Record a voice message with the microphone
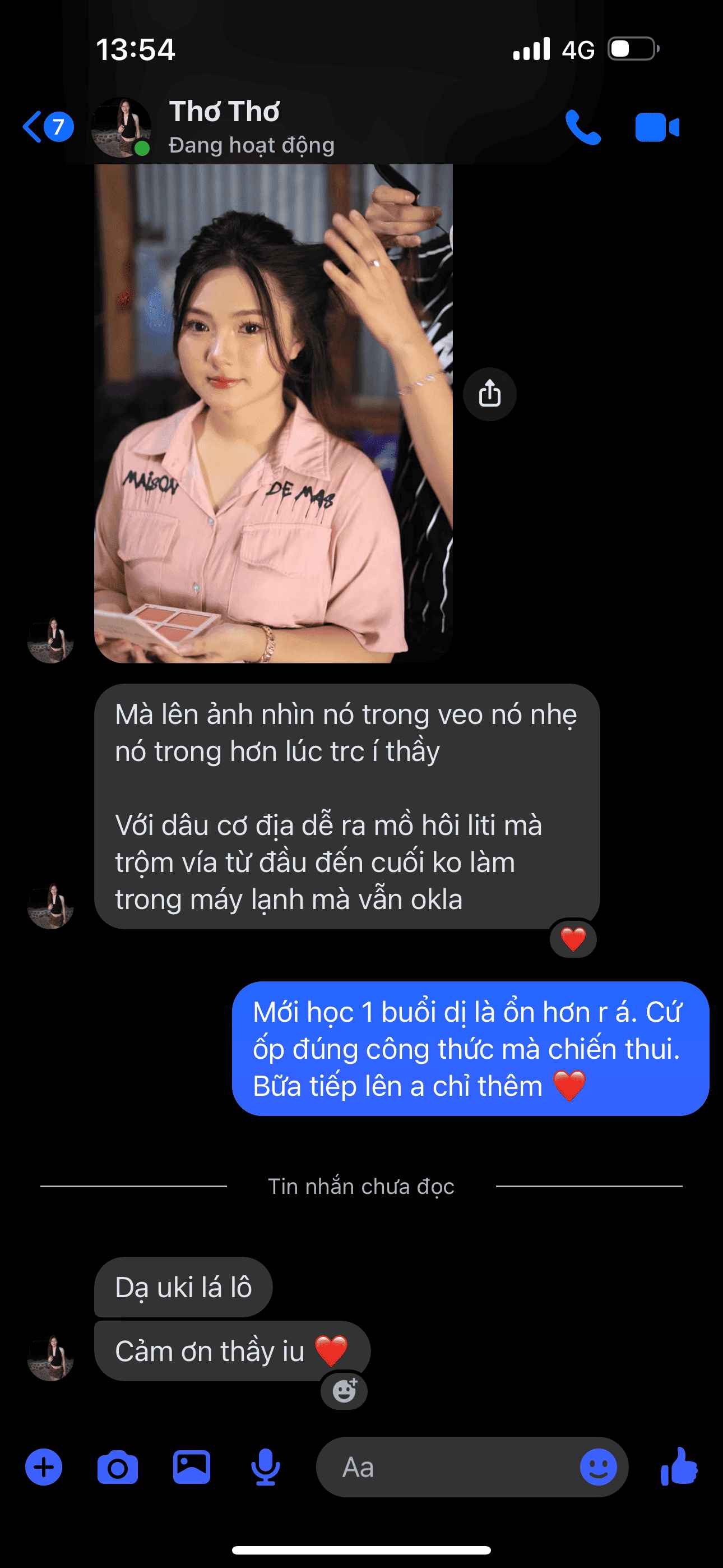This screenshot has height=1568, width=723. pos(265,1468)
